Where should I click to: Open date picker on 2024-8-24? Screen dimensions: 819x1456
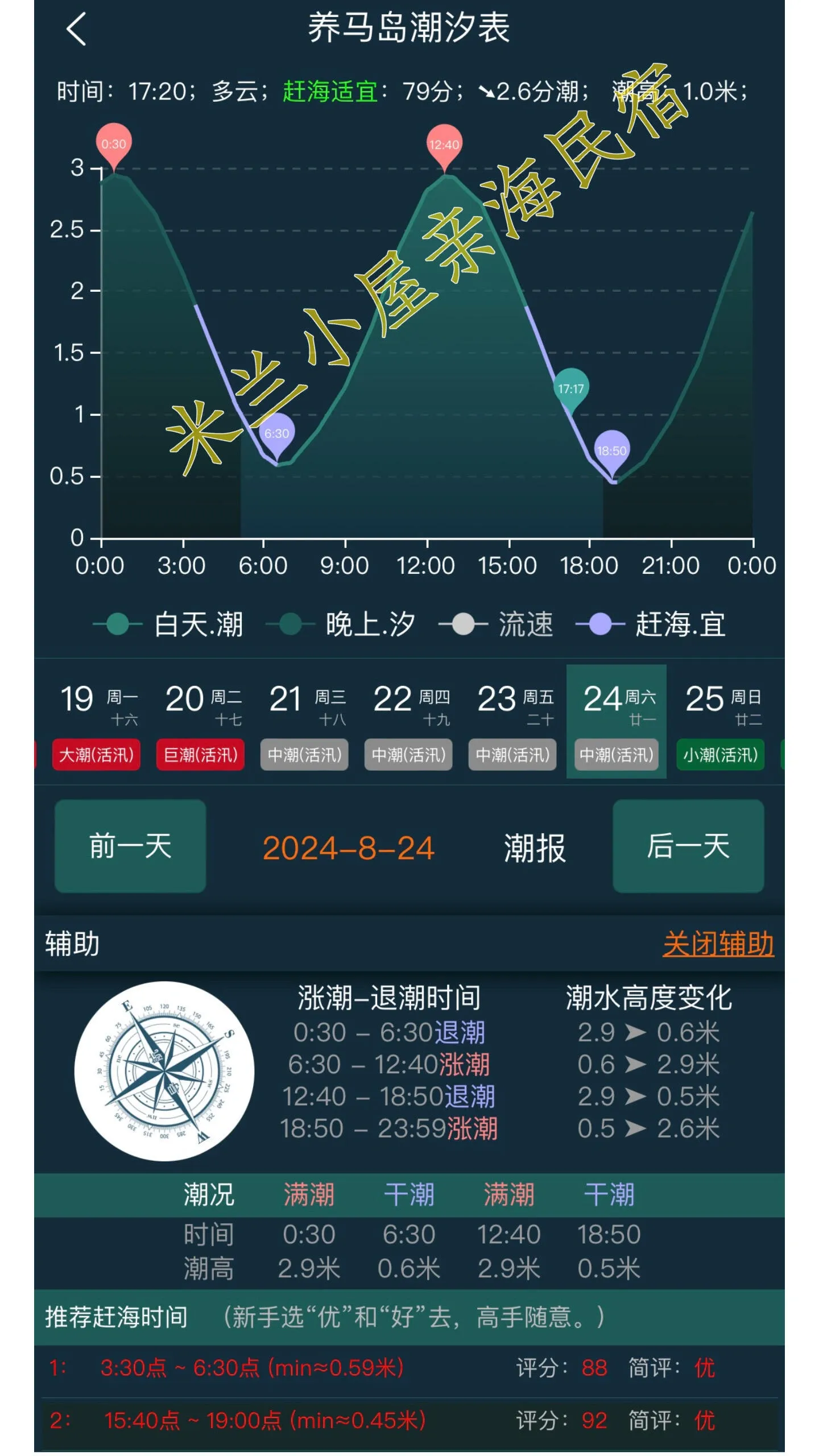tap(348, 847)
